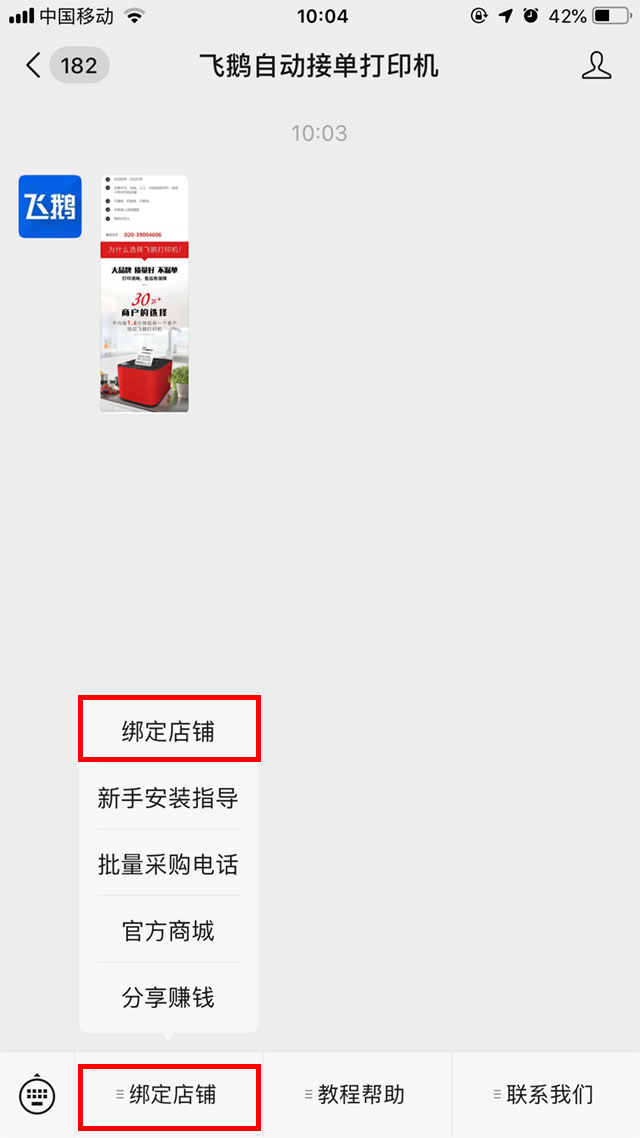Open 新手安装指导 from the popup menu
640x1138 pixels.
(168, 798)
